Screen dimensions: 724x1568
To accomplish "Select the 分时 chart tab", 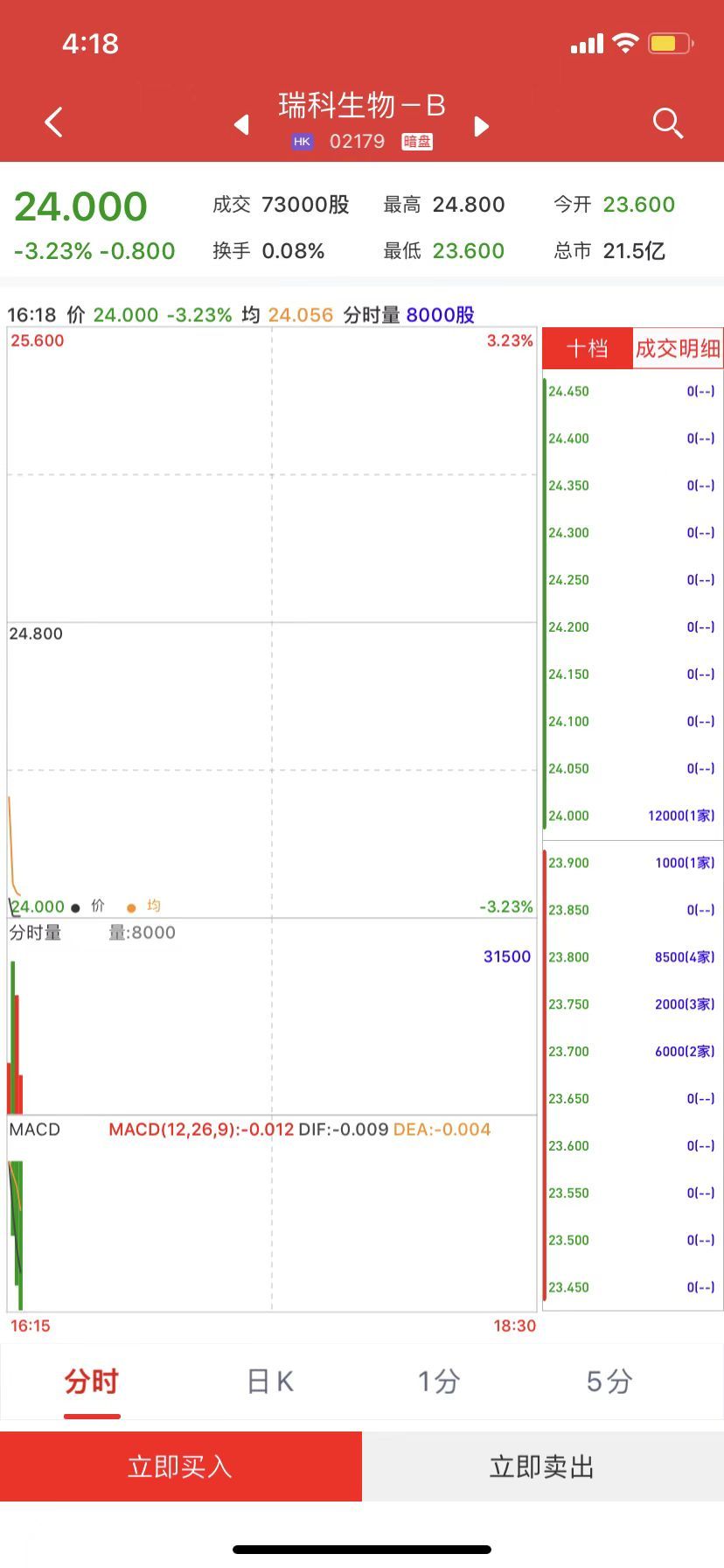I will 91,1382.
